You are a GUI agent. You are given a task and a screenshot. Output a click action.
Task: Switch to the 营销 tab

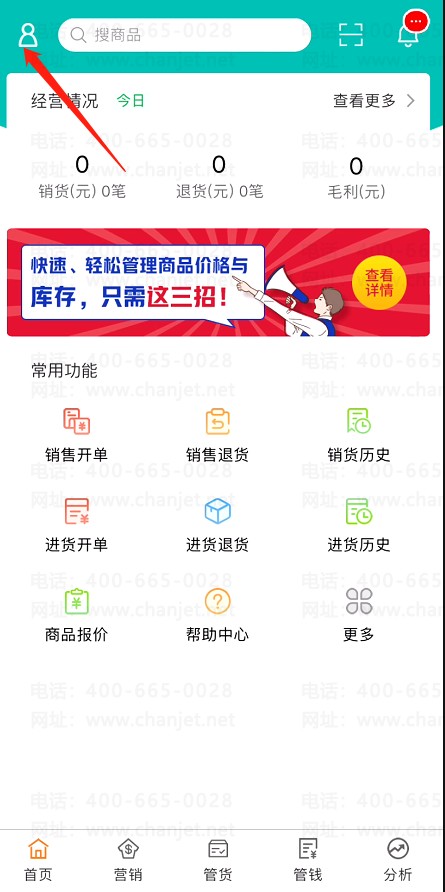click(x=128, y=860)
